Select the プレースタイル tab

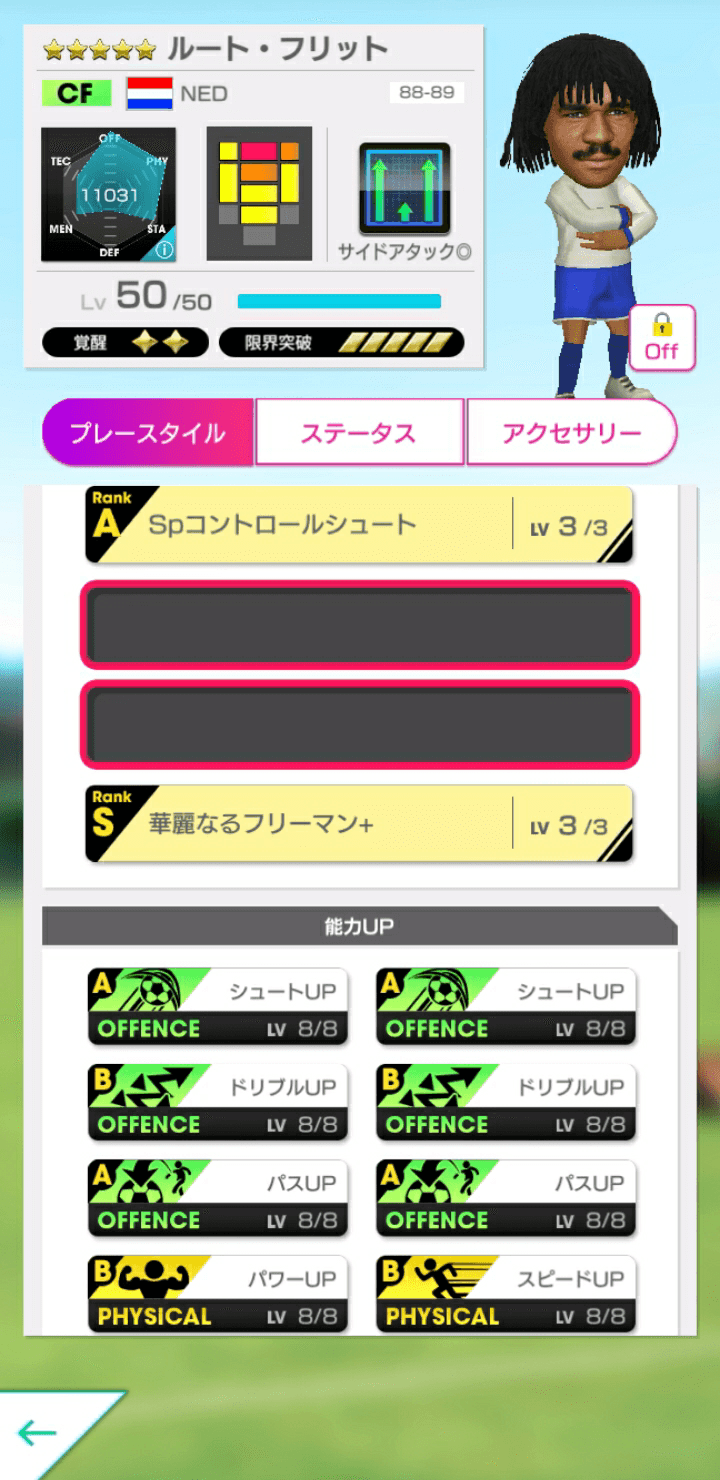tap(148, 433)
